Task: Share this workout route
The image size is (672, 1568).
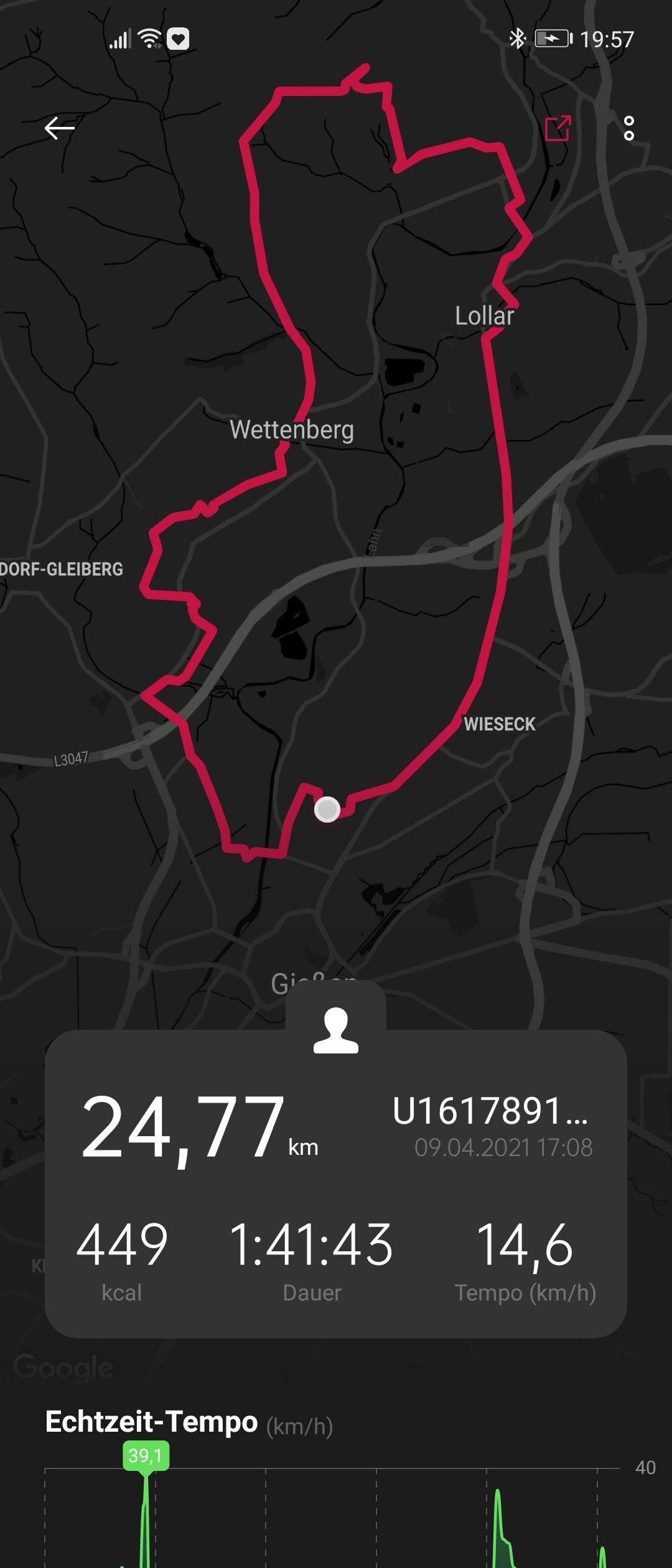Action: (558, 128)
